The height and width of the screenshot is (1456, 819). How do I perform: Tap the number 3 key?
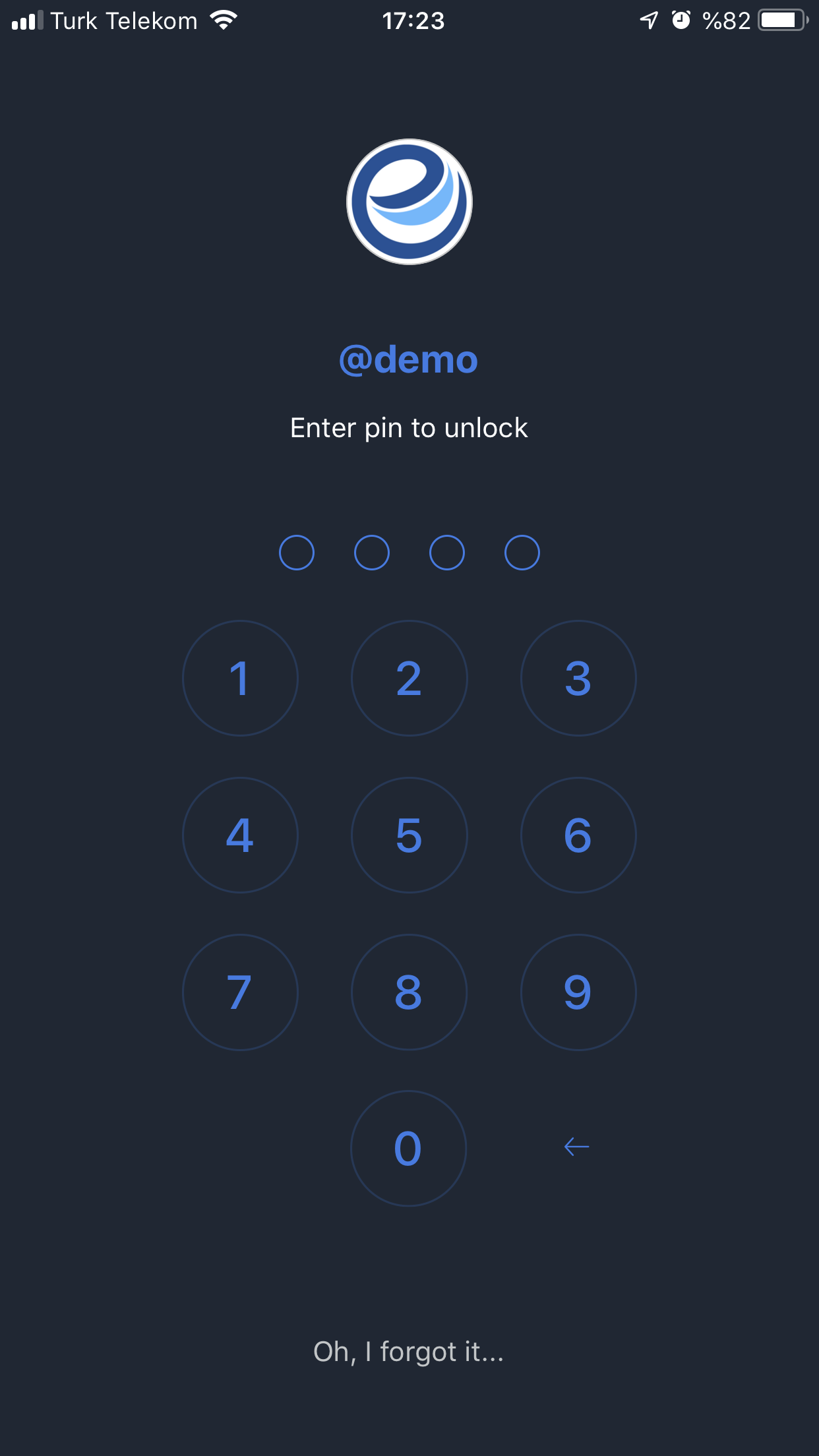578,678
